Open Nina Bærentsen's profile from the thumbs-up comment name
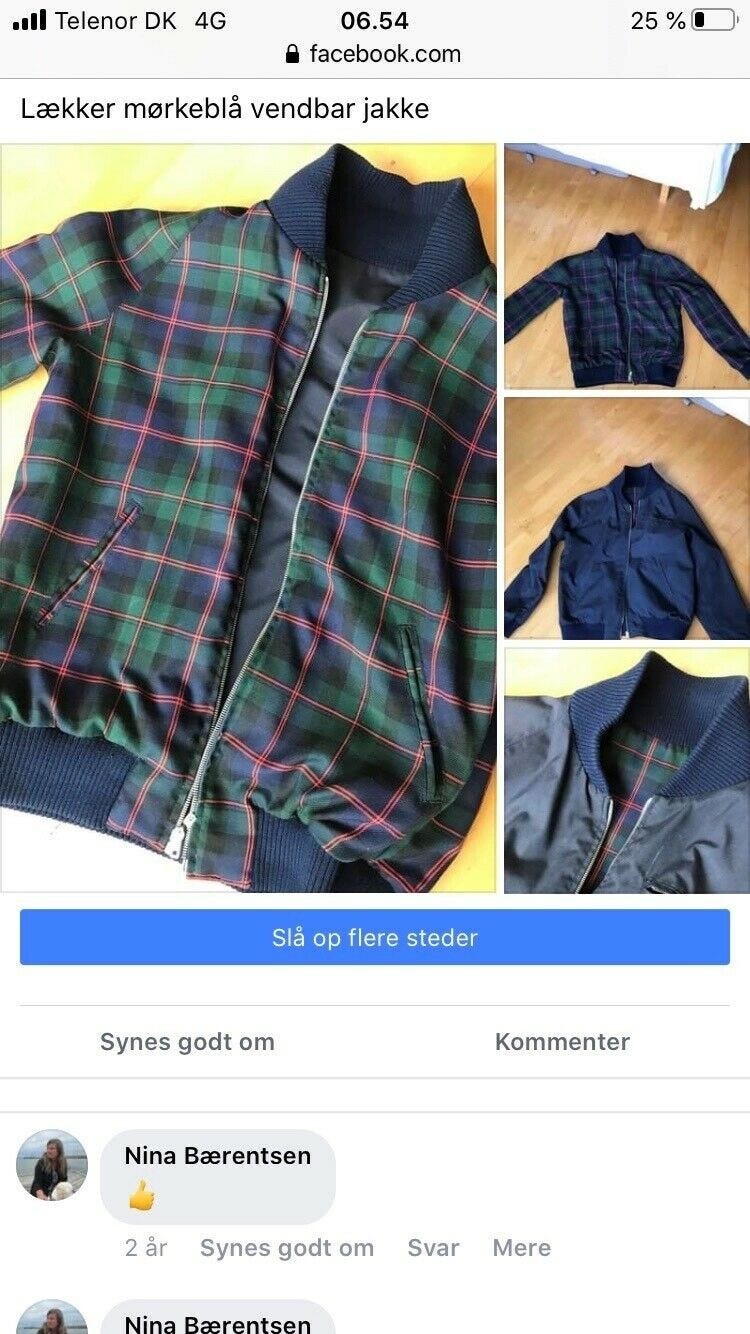Viewport: 750px width, 1334px height. coord(218,1156)
